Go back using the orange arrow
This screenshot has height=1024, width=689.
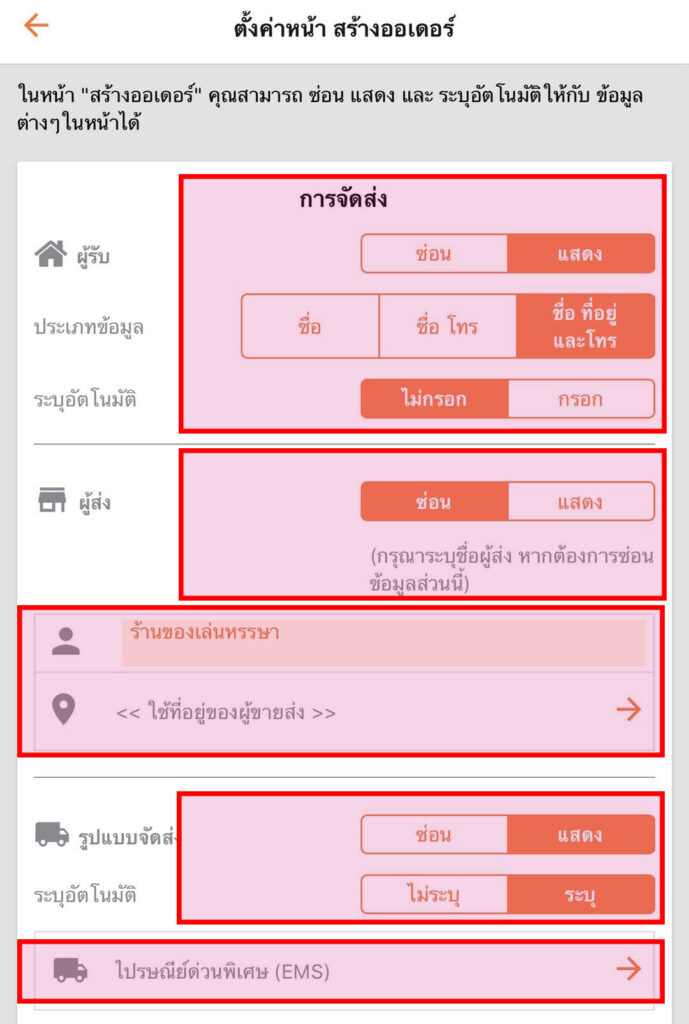[36, 26]
